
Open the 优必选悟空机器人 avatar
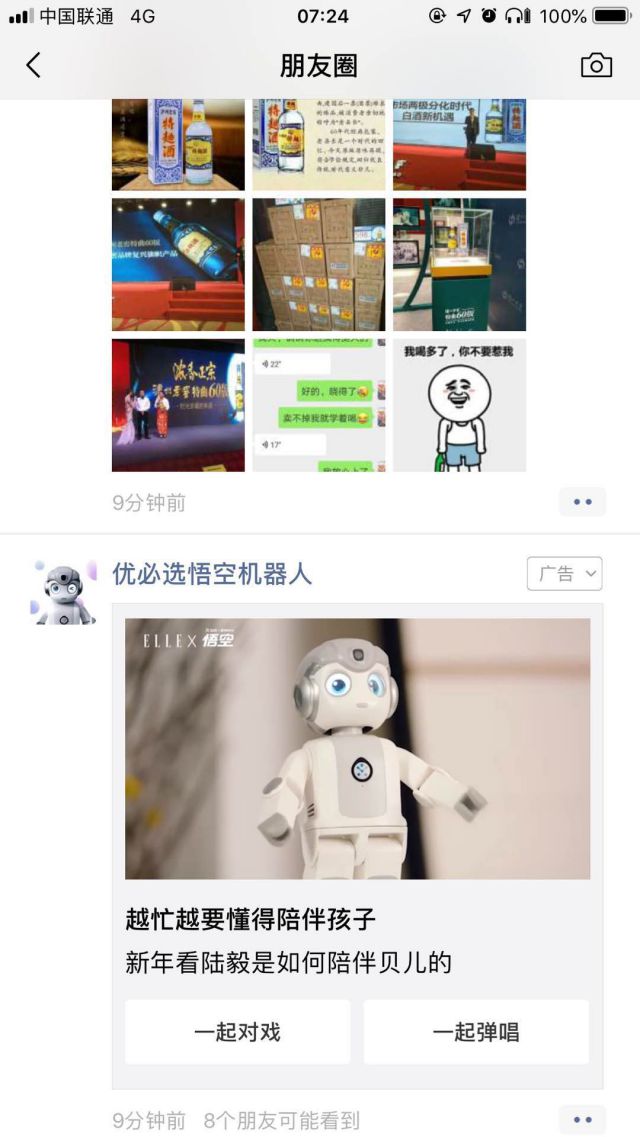[65, 593]
